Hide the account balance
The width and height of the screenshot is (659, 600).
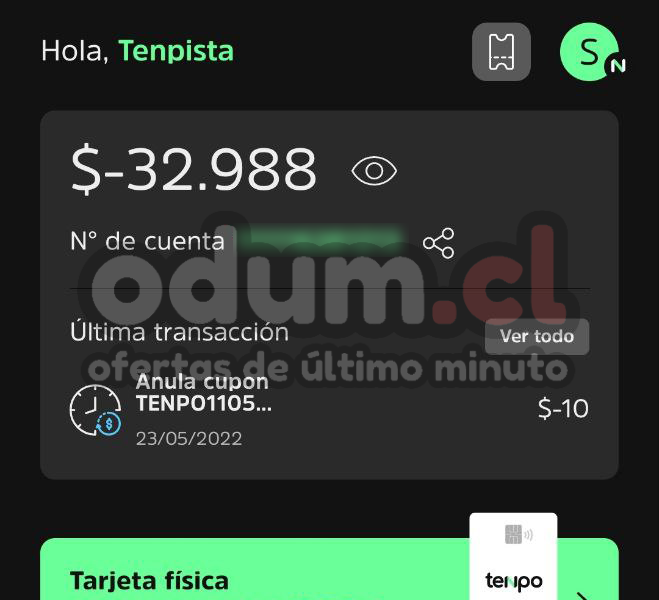click(x=374, y=171)
